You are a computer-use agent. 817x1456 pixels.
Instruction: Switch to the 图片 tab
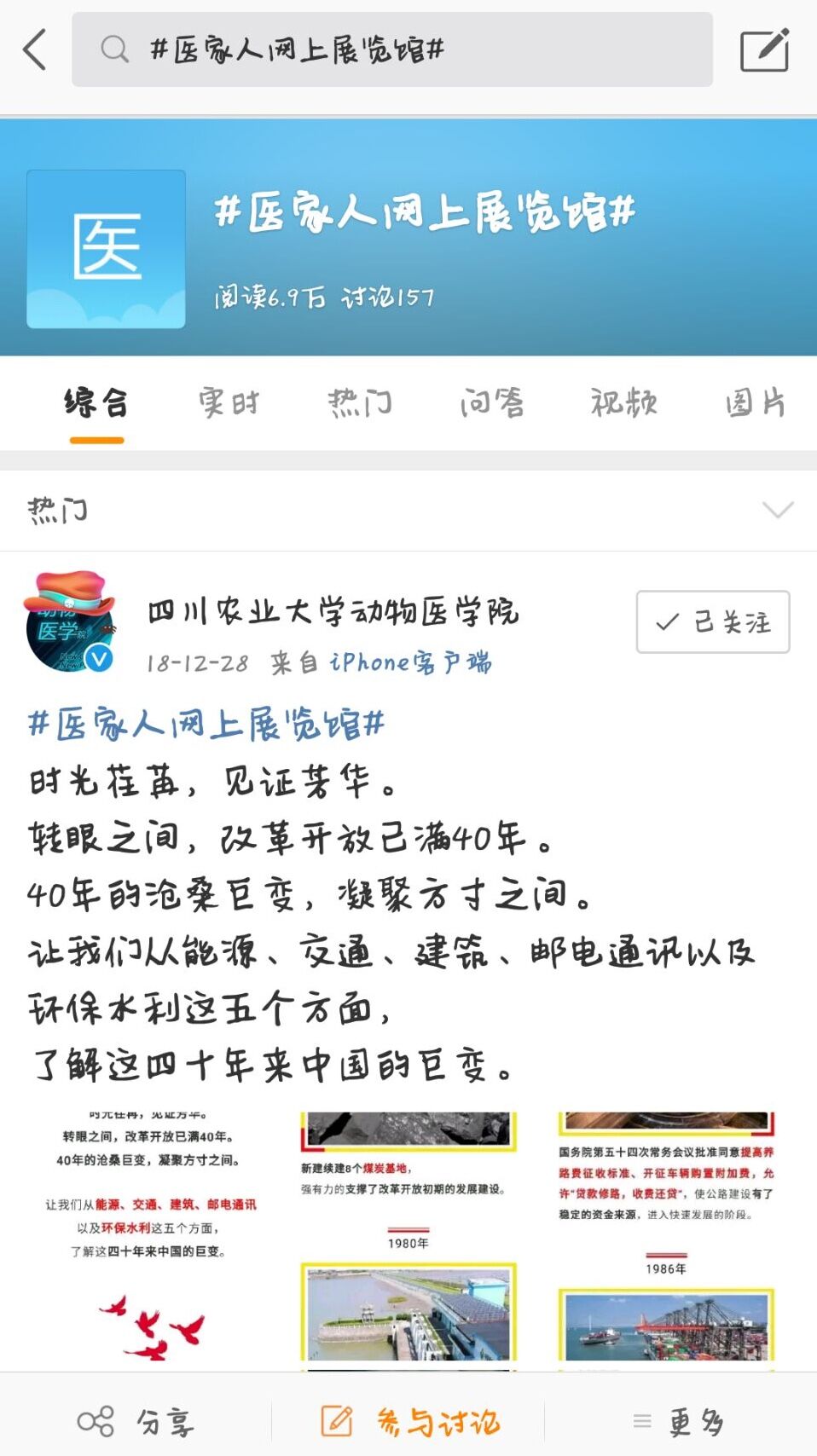point(755,402)
